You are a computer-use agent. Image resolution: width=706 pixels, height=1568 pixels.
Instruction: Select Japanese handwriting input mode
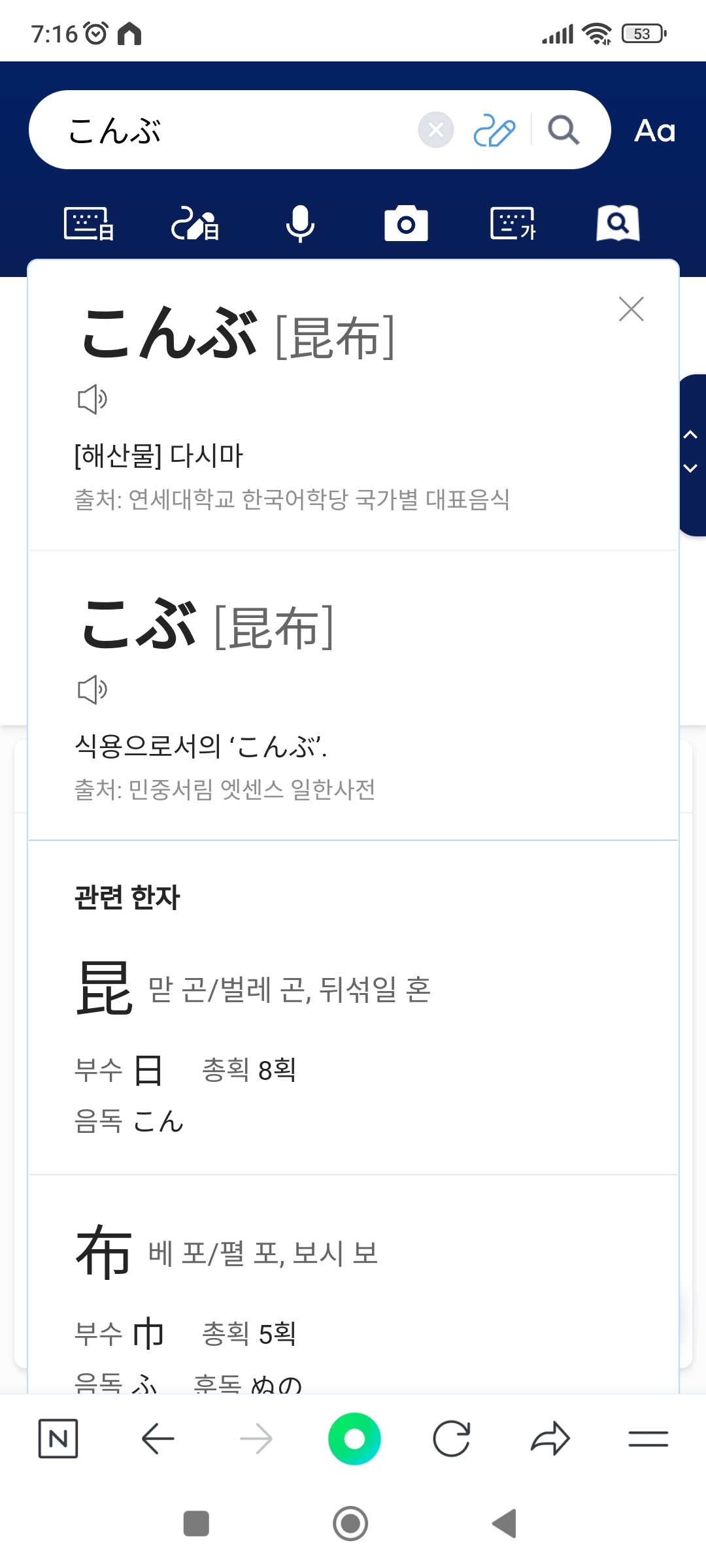pos(195,224)
